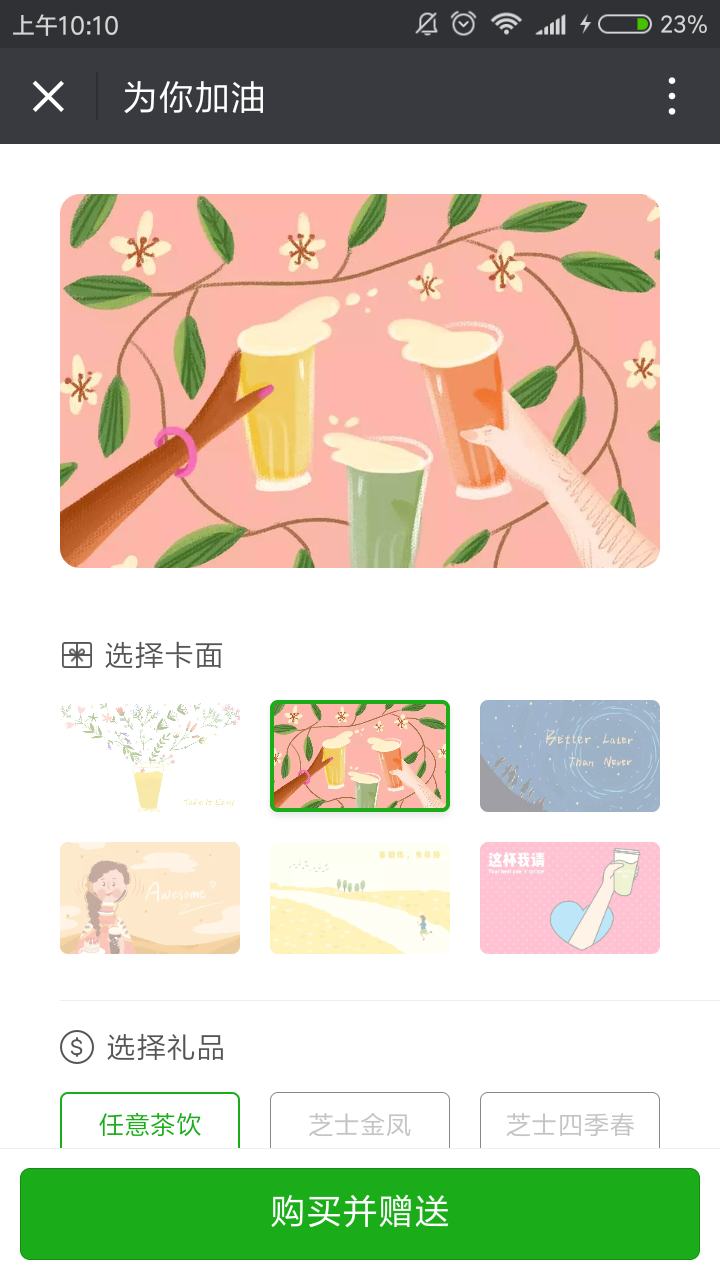Select the Awesome girl card design

tap(150, 898)
